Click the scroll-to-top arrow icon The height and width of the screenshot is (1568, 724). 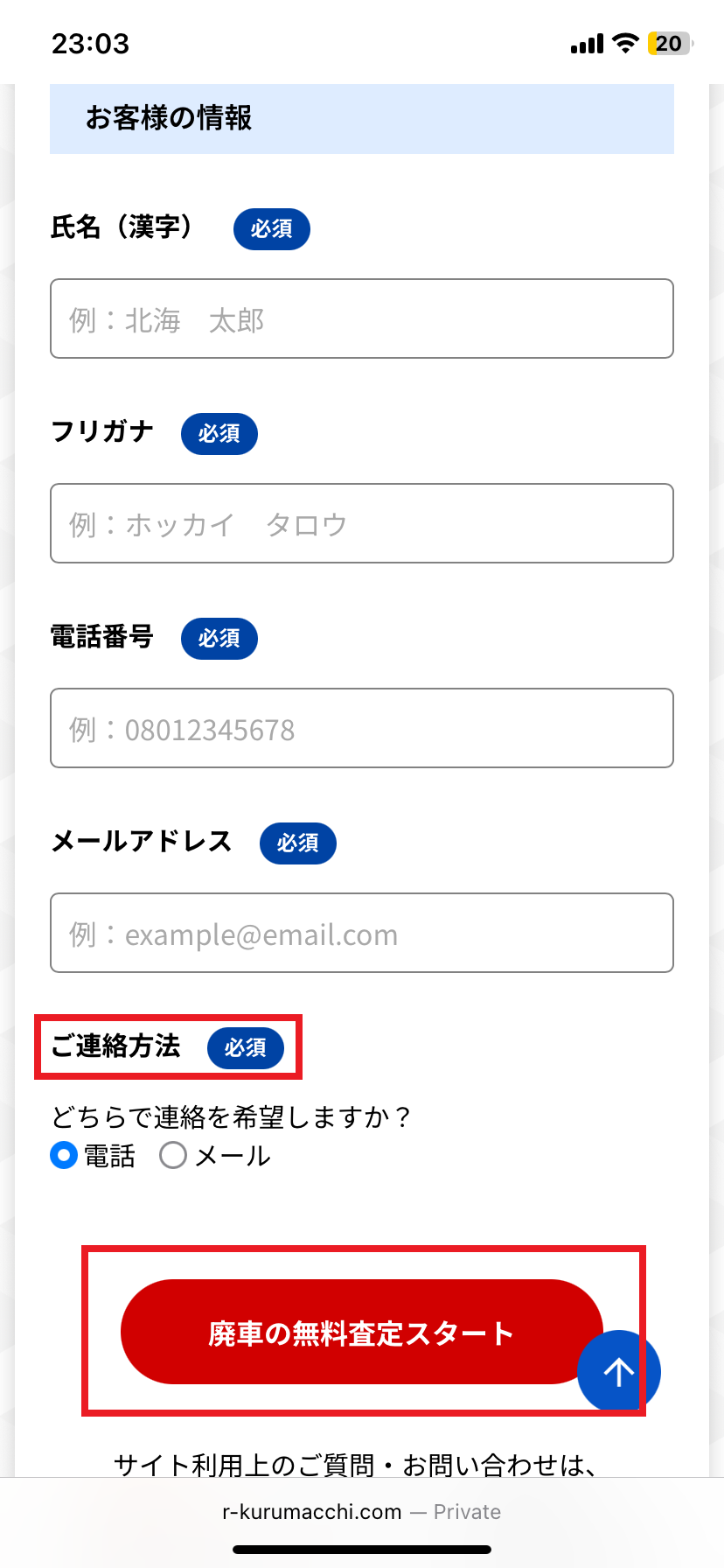[x=618, y=1371]
